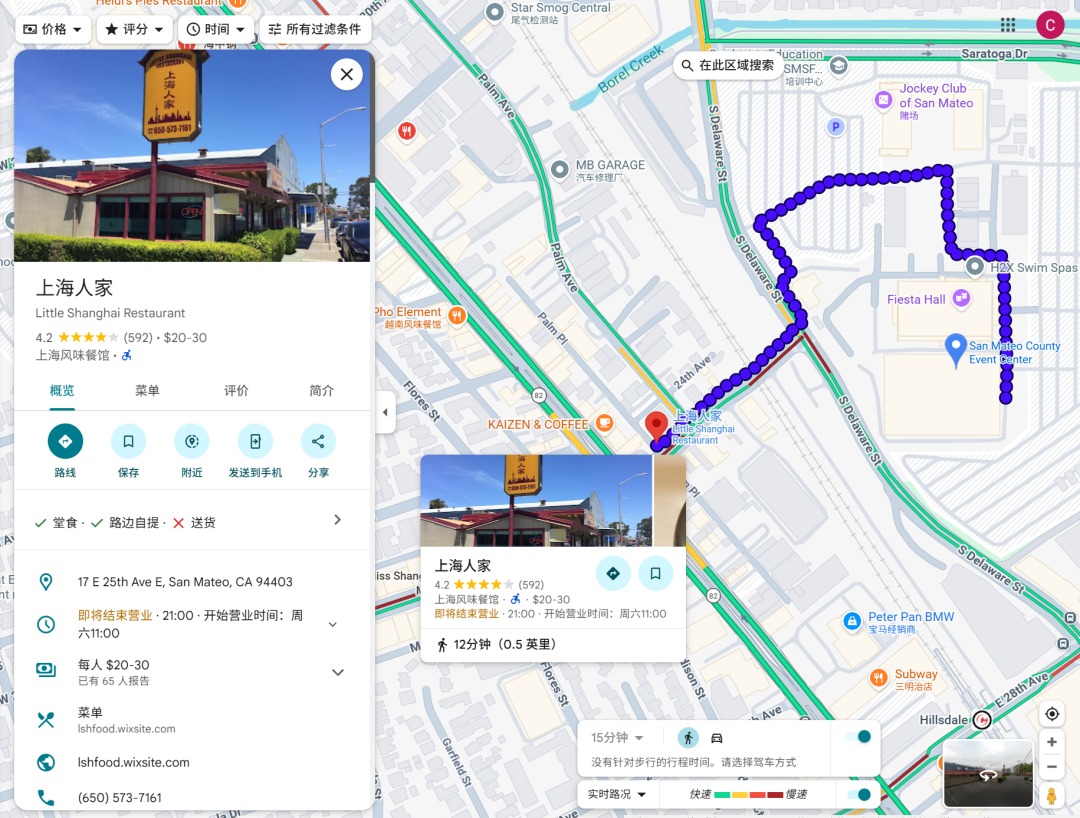Expand the opening hours row
This screenshot has height=818, width=1080.
[333, 624]
